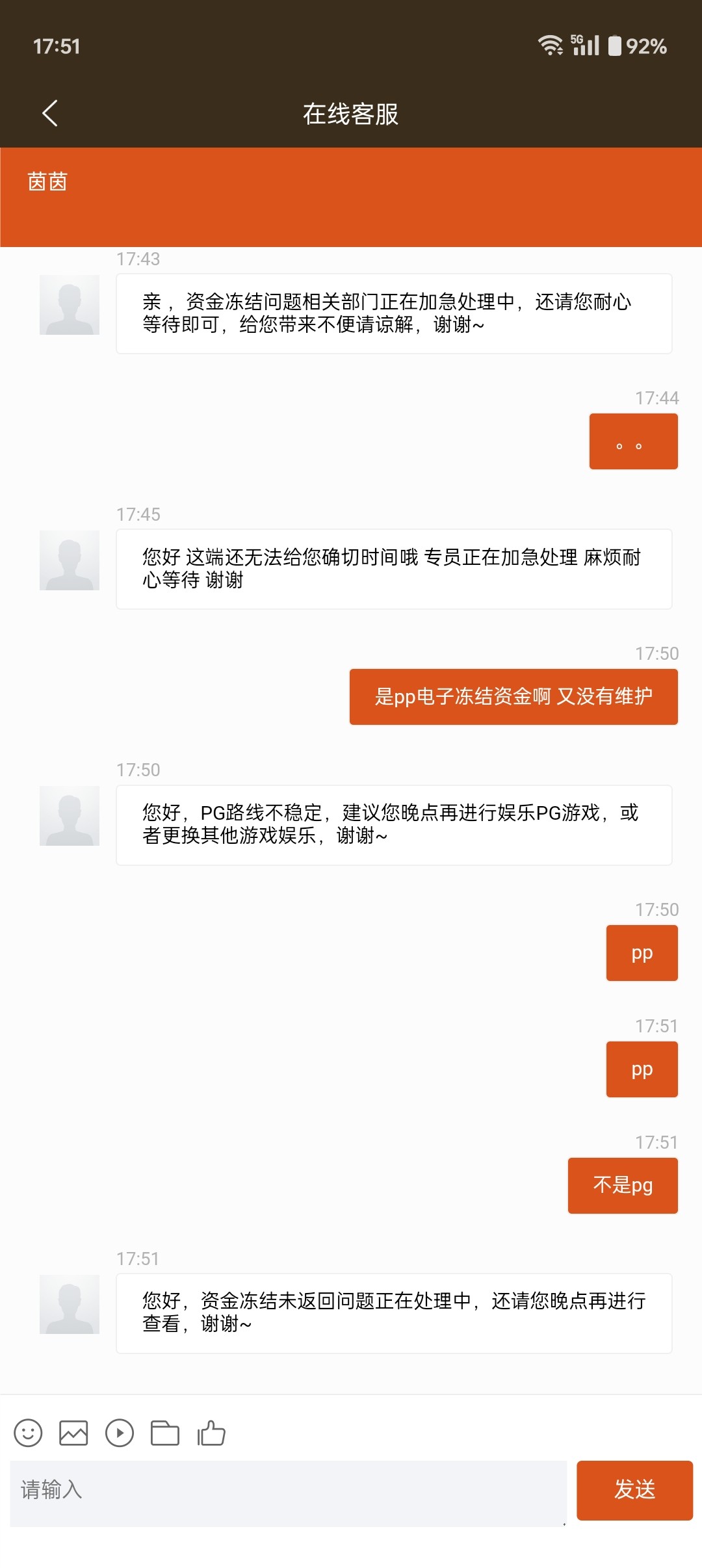Tap the 发送 send button
702x1568 pixels.
tap(634, 1490)
